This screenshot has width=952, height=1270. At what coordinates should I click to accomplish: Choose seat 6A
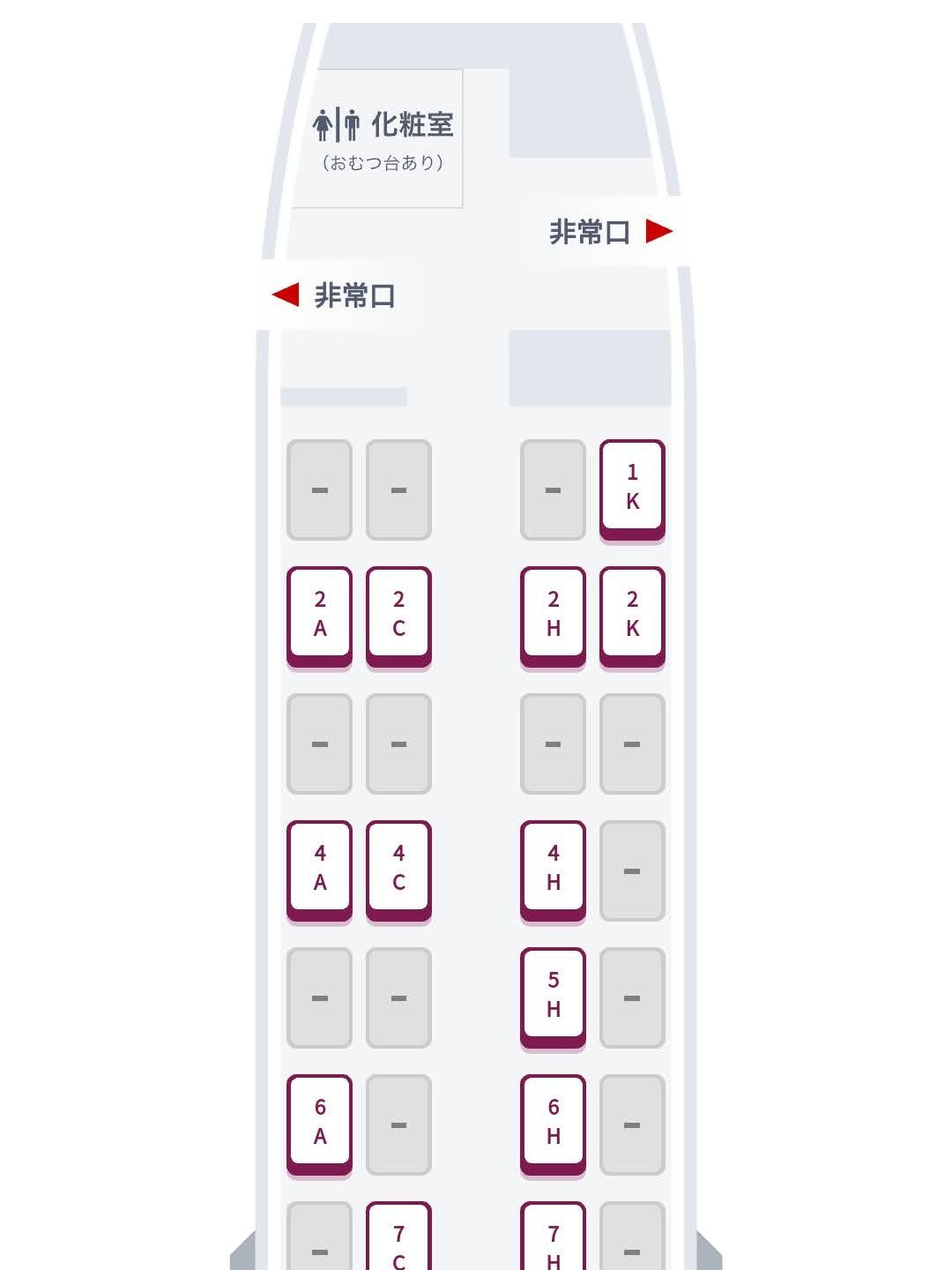click(319, 1122)
